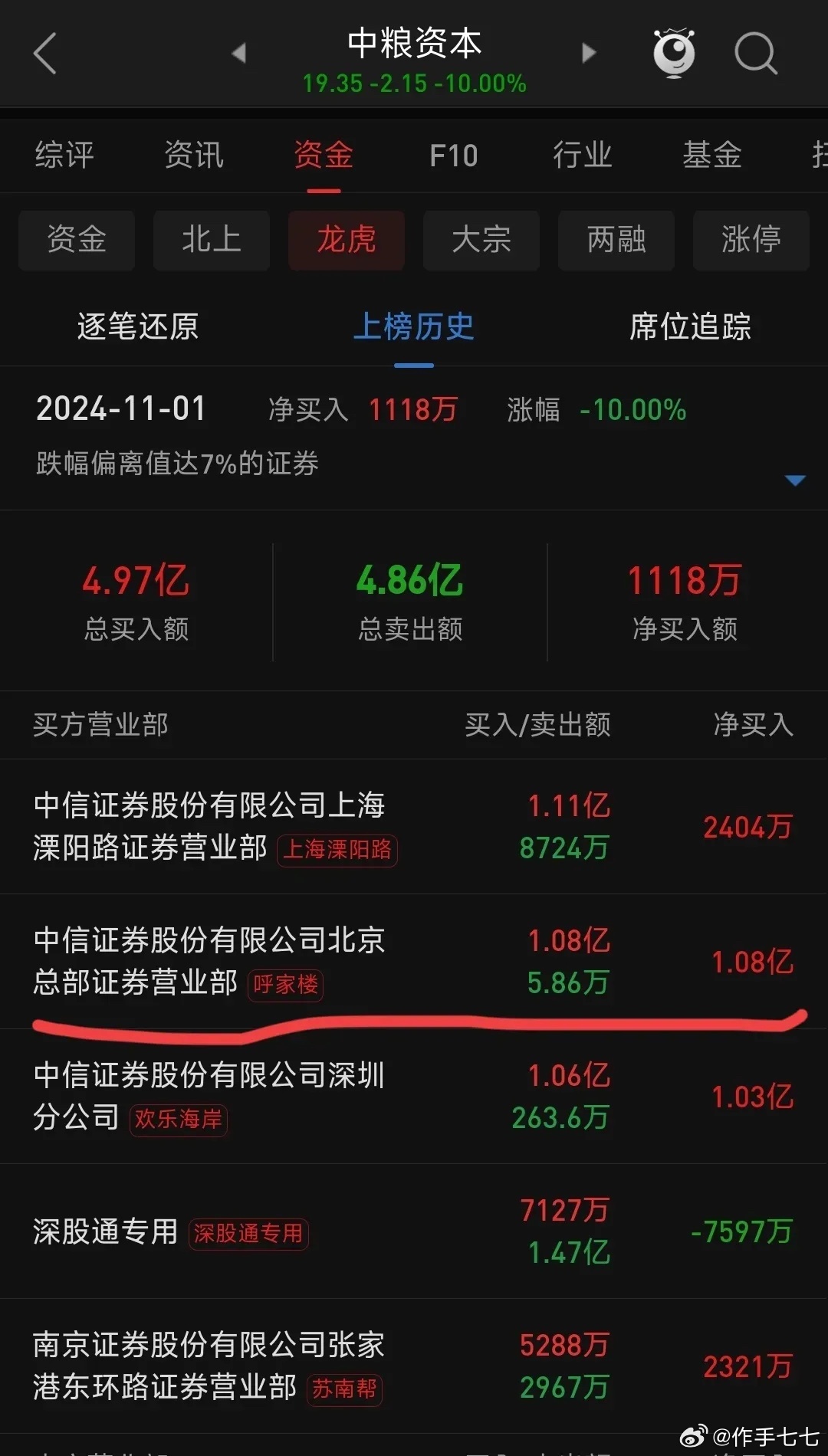Select the 涨停 chip

pos(751,240)
